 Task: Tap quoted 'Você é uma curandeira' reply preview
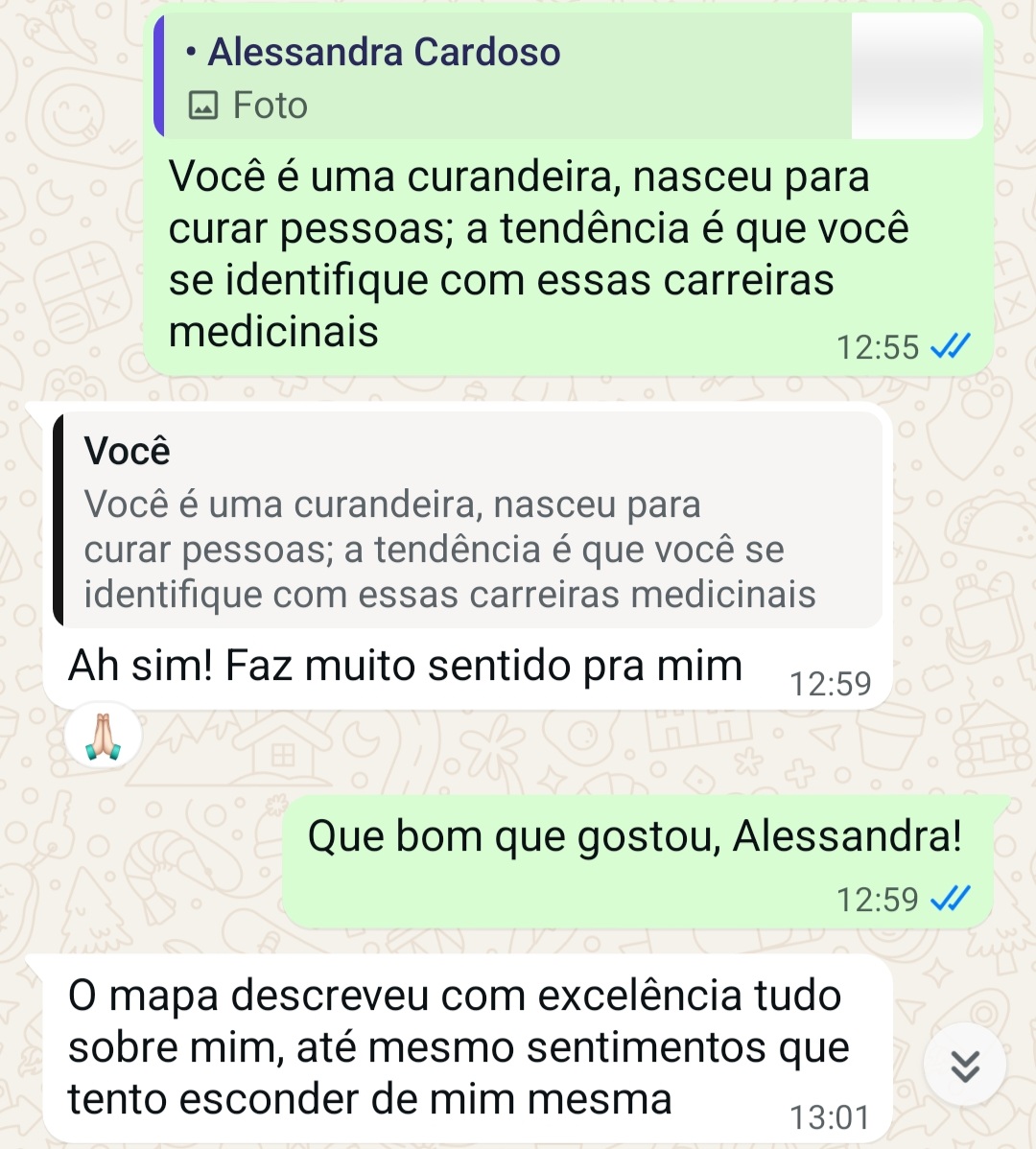467,523
